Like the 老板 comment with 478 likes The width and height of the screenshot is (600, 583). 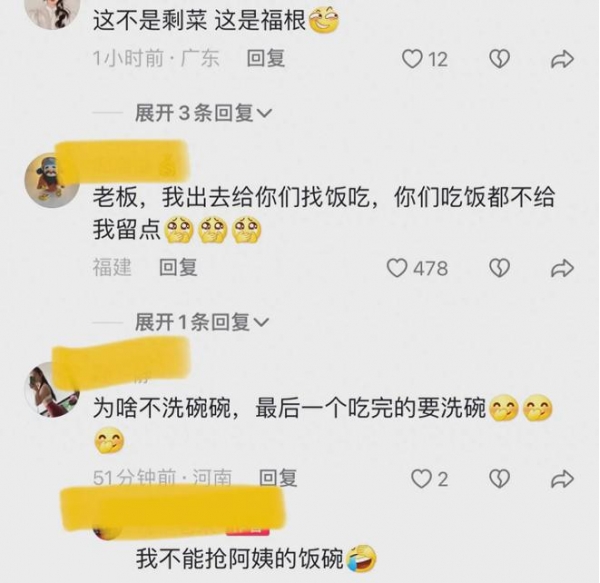click(x=398, y=268)
